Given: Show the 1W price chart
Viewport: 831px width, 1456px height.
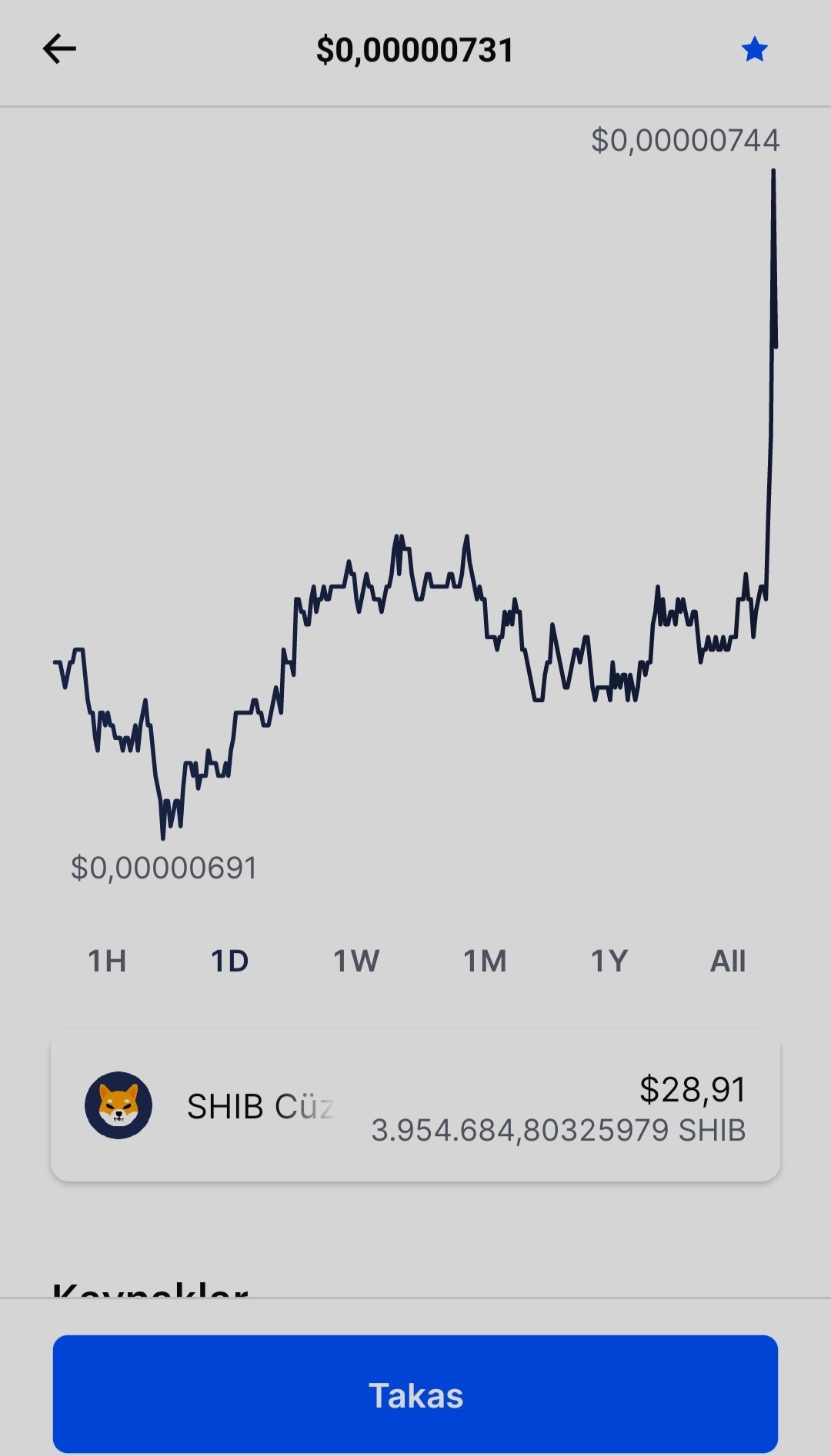Looking at the screenshot, I should 356,961.
